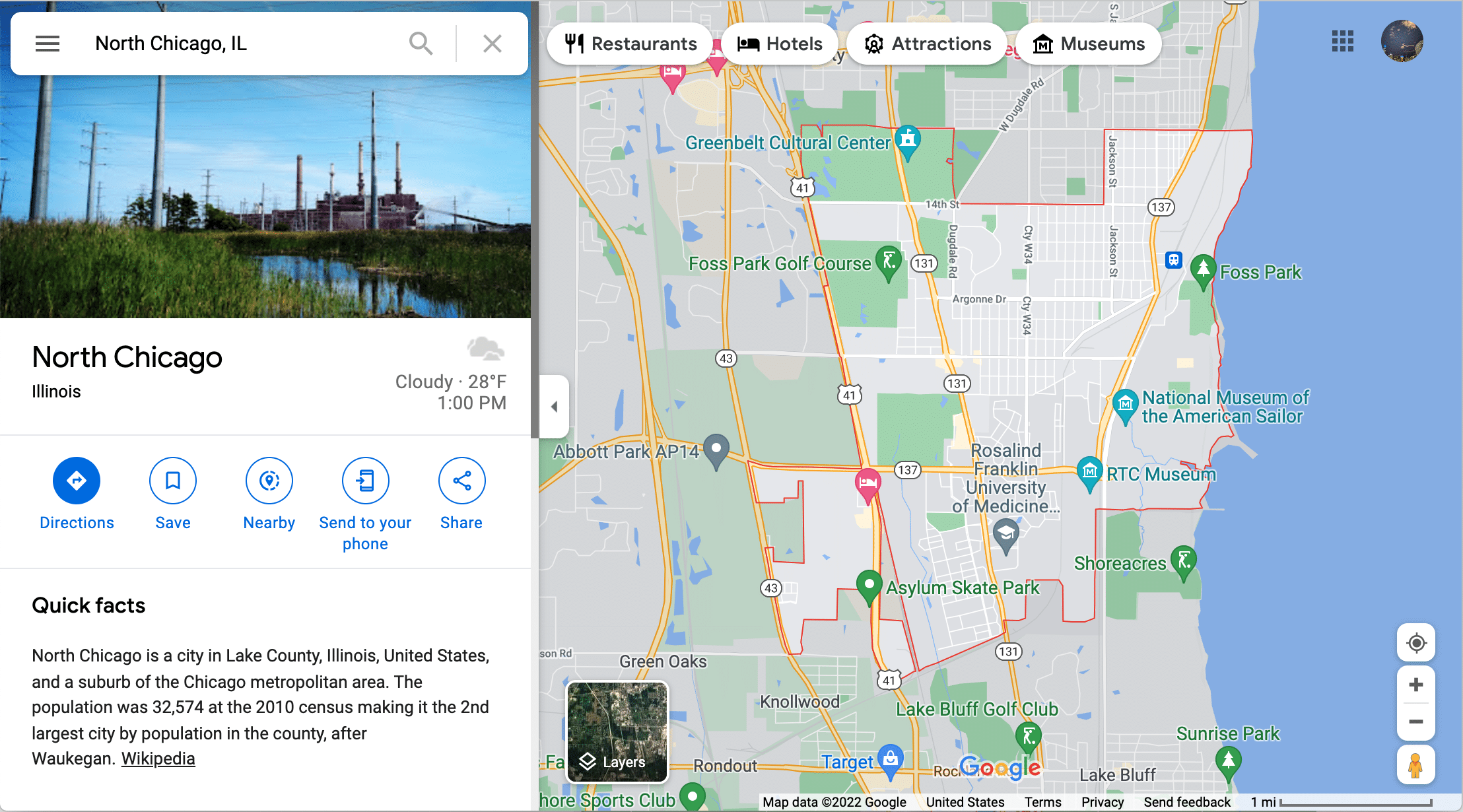Select the Attractions chip
Viewport: 1463px width, 812px height.
pos(928,44)
